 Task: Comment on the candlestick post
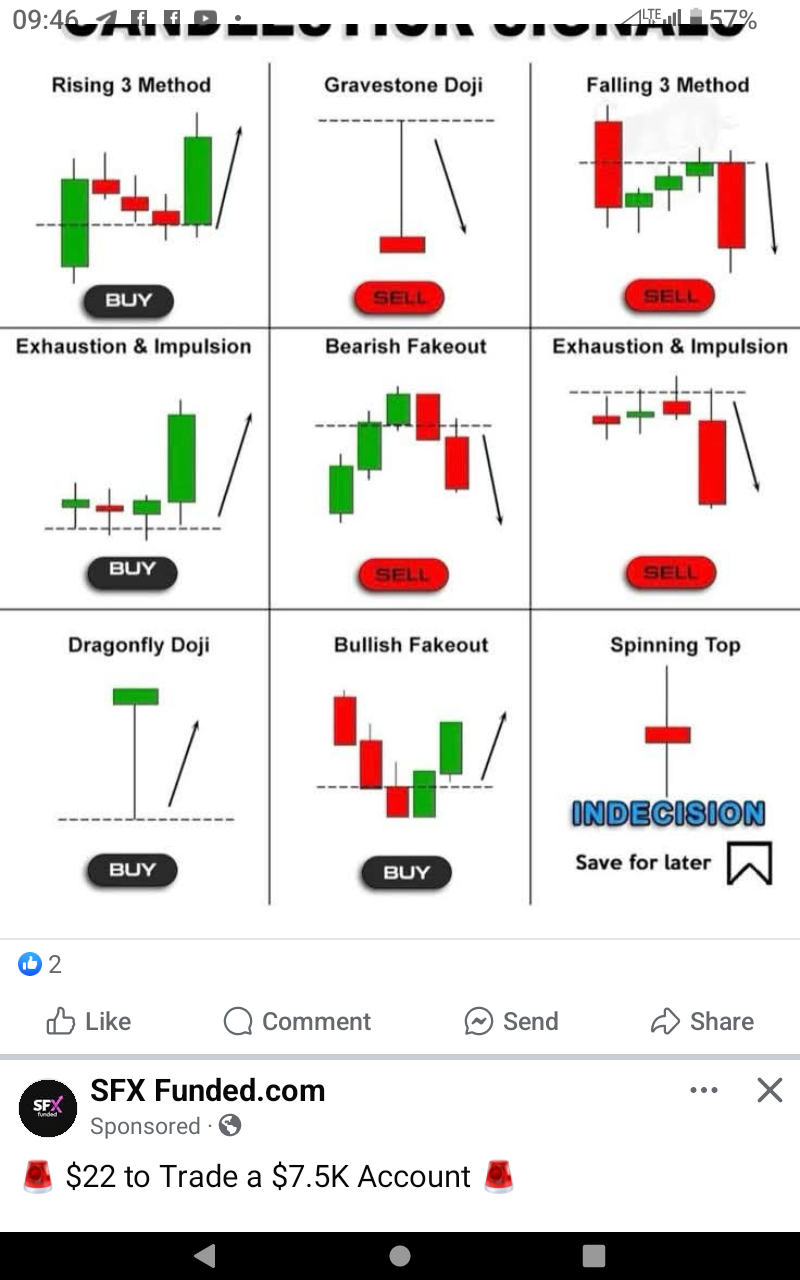click(297, 1021)
